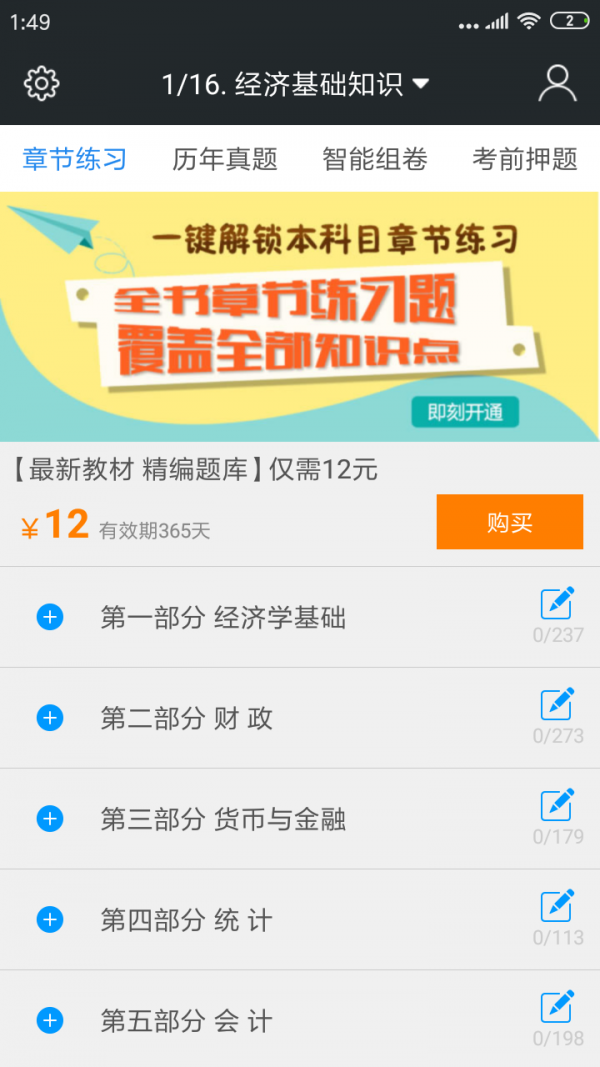Switch to the 考前押题 tab
600x1067 pixels.
tap(524, 158)
